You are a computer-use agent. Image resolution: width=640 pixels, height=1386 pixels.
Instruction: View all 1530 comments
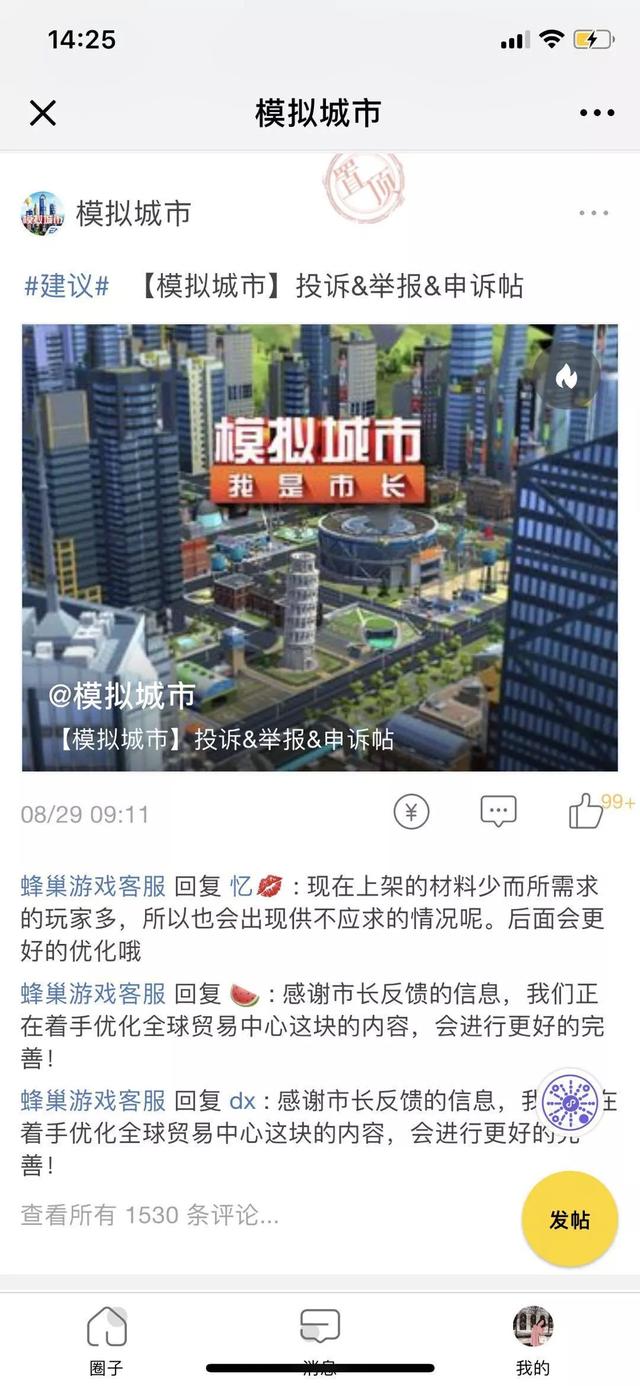click(x=150, y=1215)
